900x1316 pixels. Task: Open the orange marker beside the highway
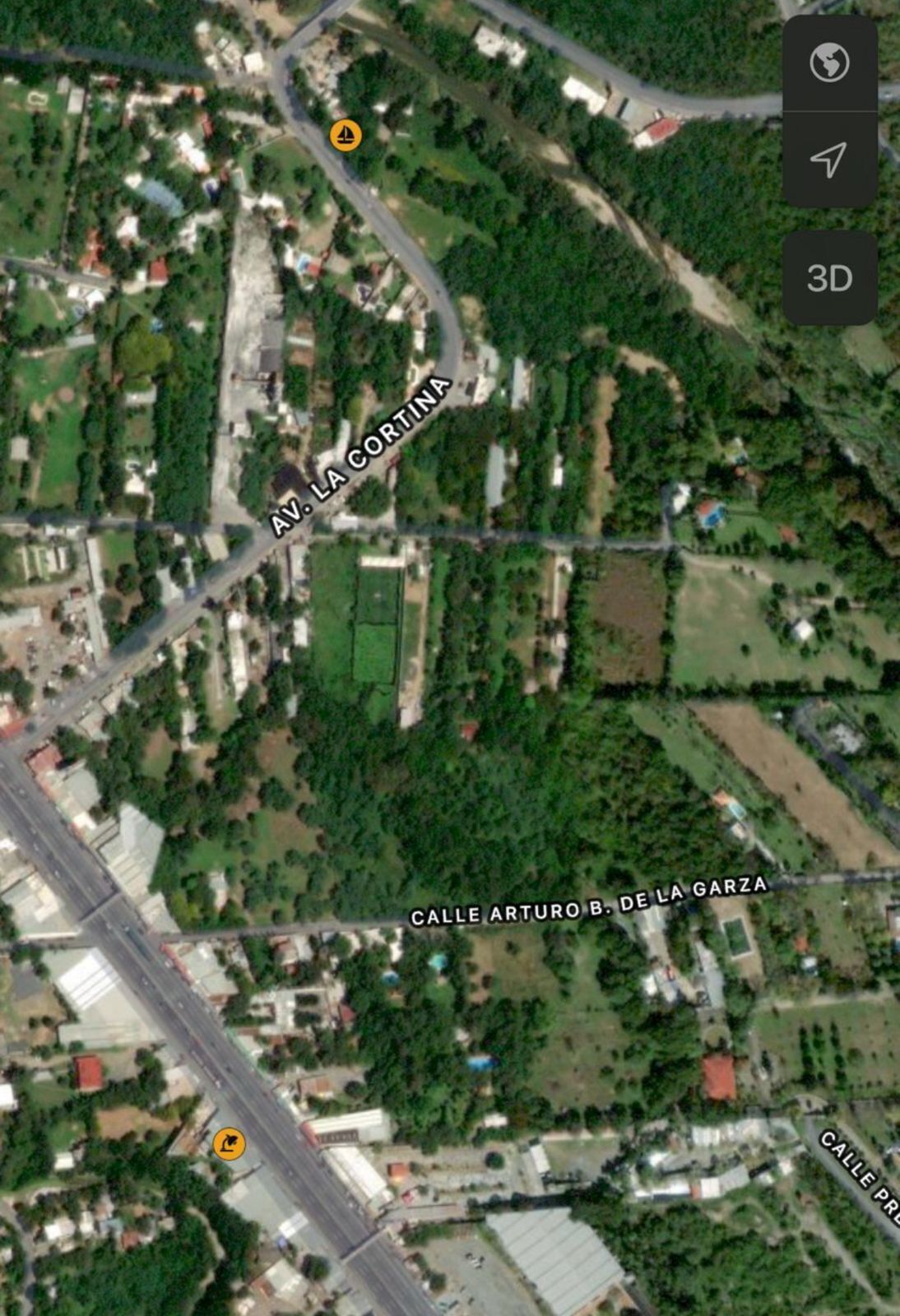click(229, 1143)
